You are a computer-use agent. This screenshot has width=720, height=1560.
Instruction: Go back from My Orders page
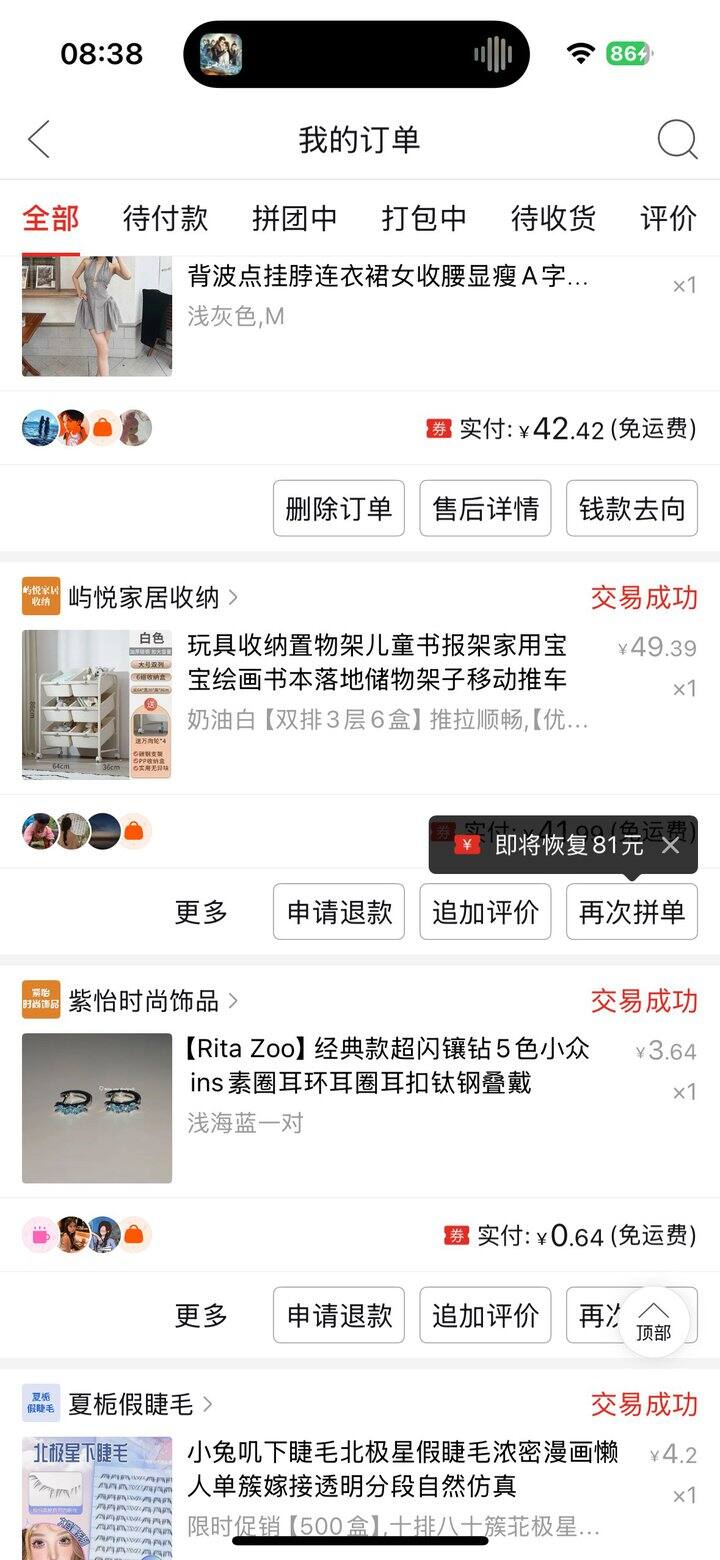pos(39,140)
